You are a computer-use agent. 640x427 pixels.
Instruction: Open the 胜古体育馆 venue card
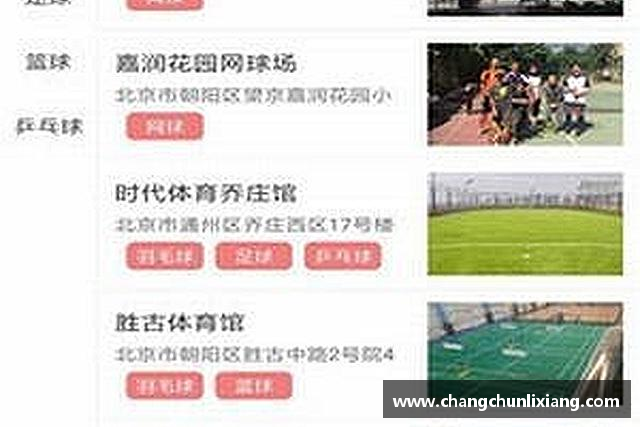[180, 324]
